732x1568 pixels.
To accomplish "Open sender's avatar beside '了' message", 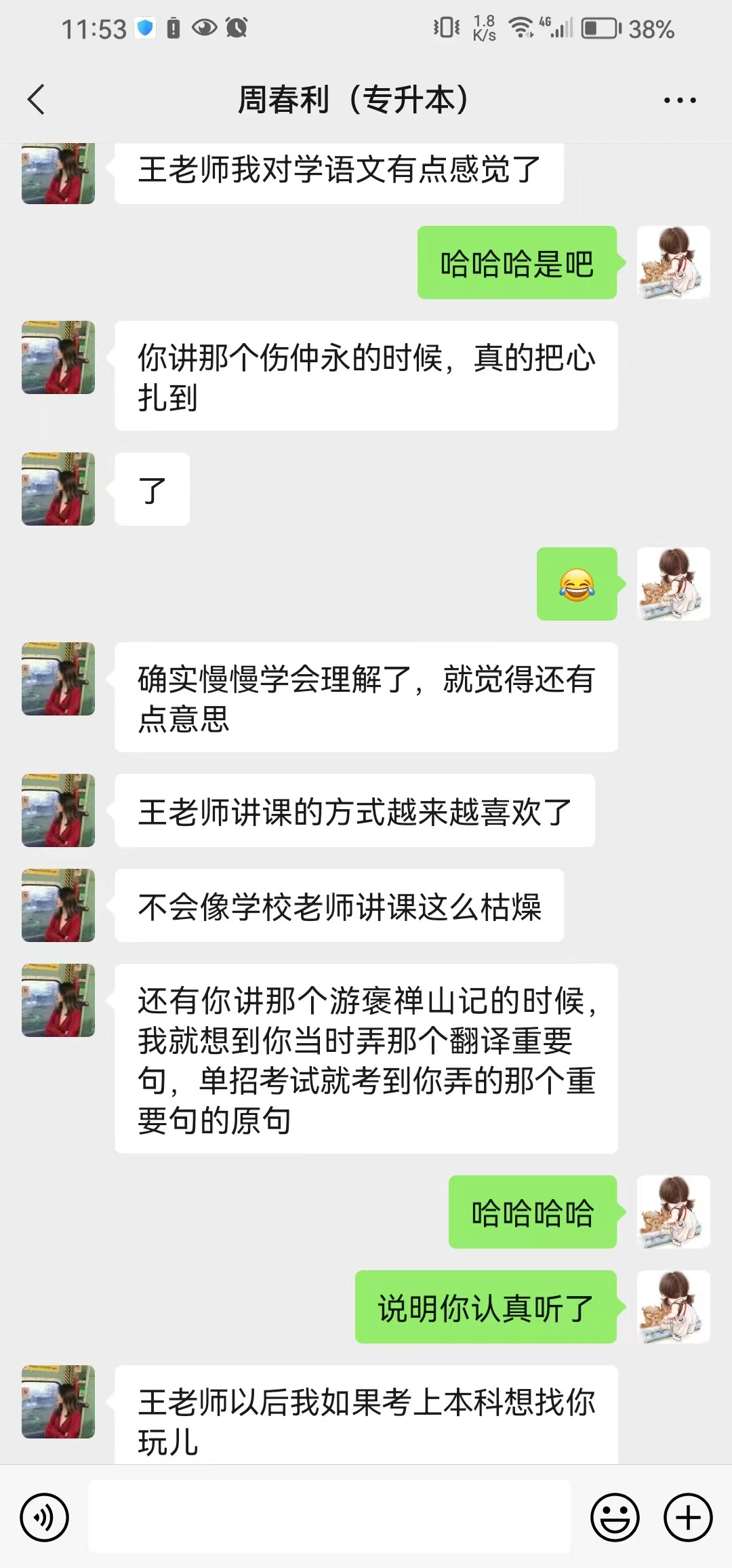I will pyautogui.click(x=58, y=489).
